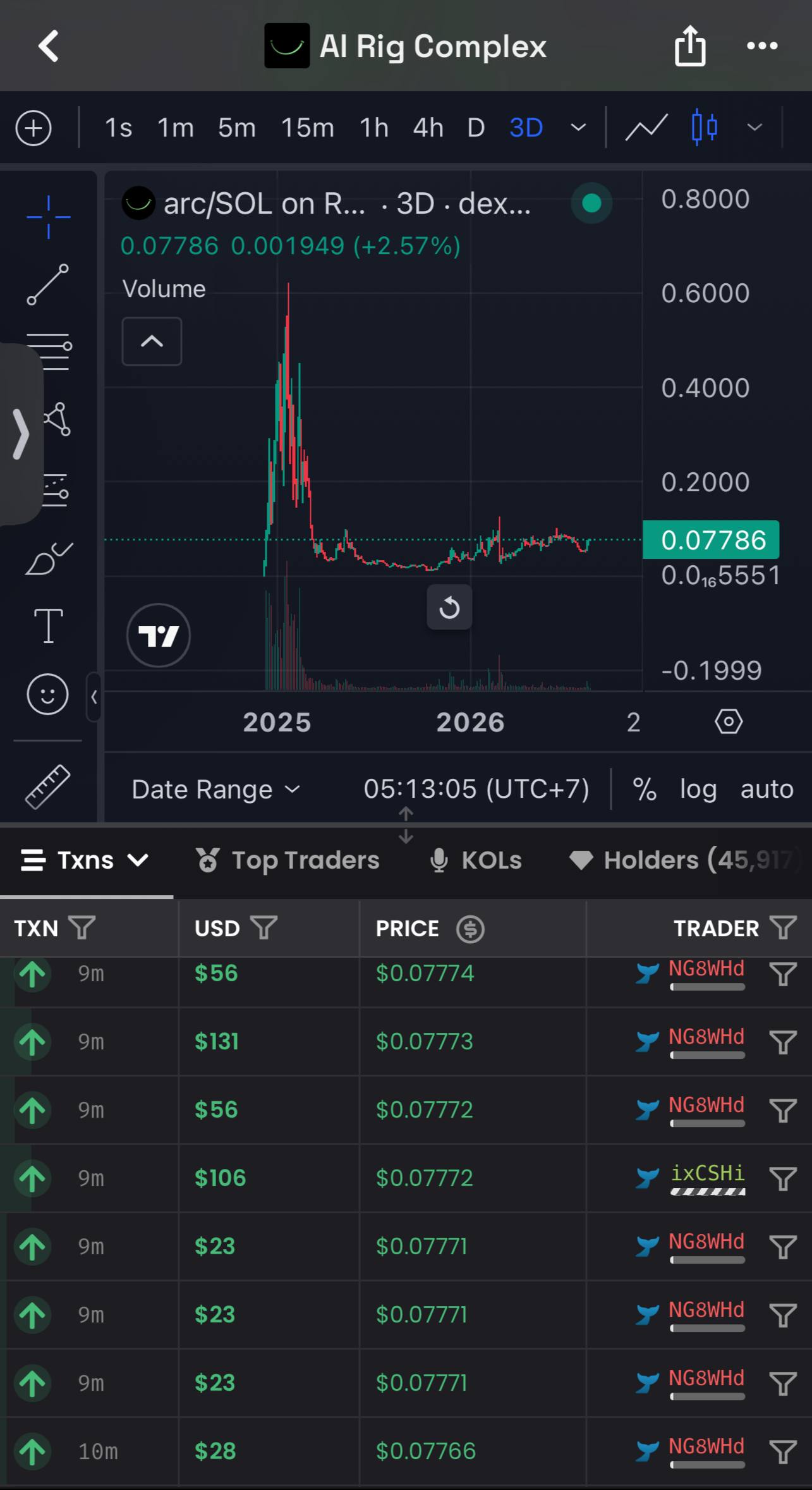
Task: Pick the text annotation tool
Action: [x=48, y=626]
